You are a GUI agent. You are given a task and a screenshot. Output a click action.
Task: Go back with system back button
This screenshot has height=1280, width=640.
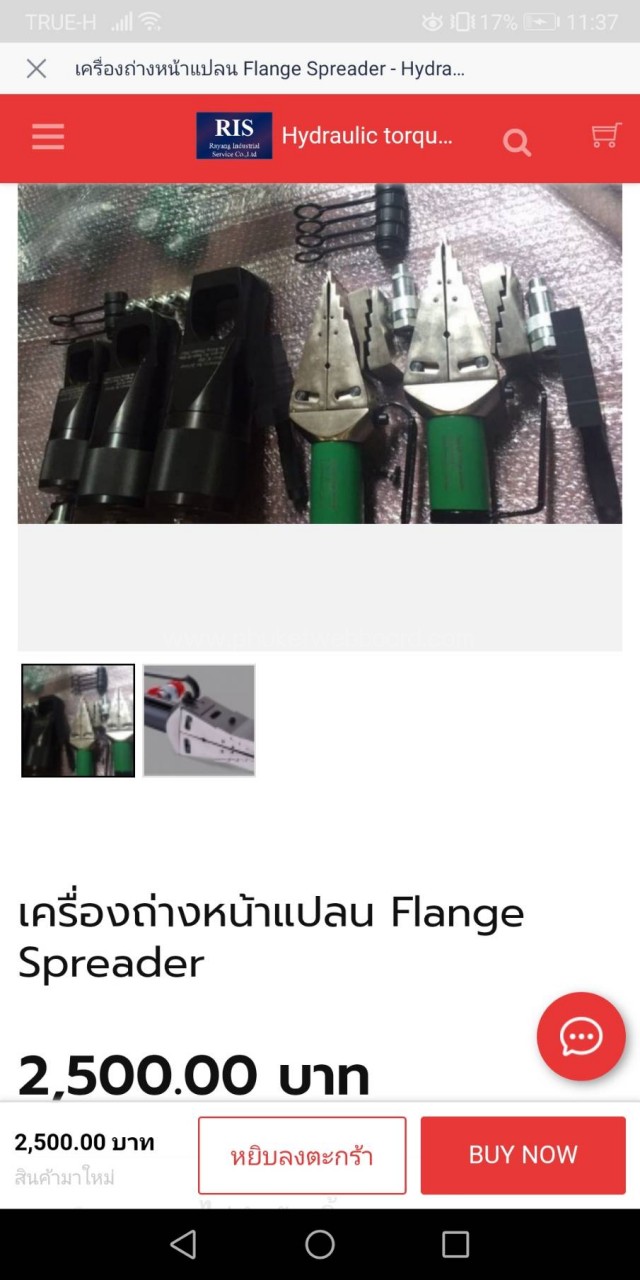[x=183, y=1244]
